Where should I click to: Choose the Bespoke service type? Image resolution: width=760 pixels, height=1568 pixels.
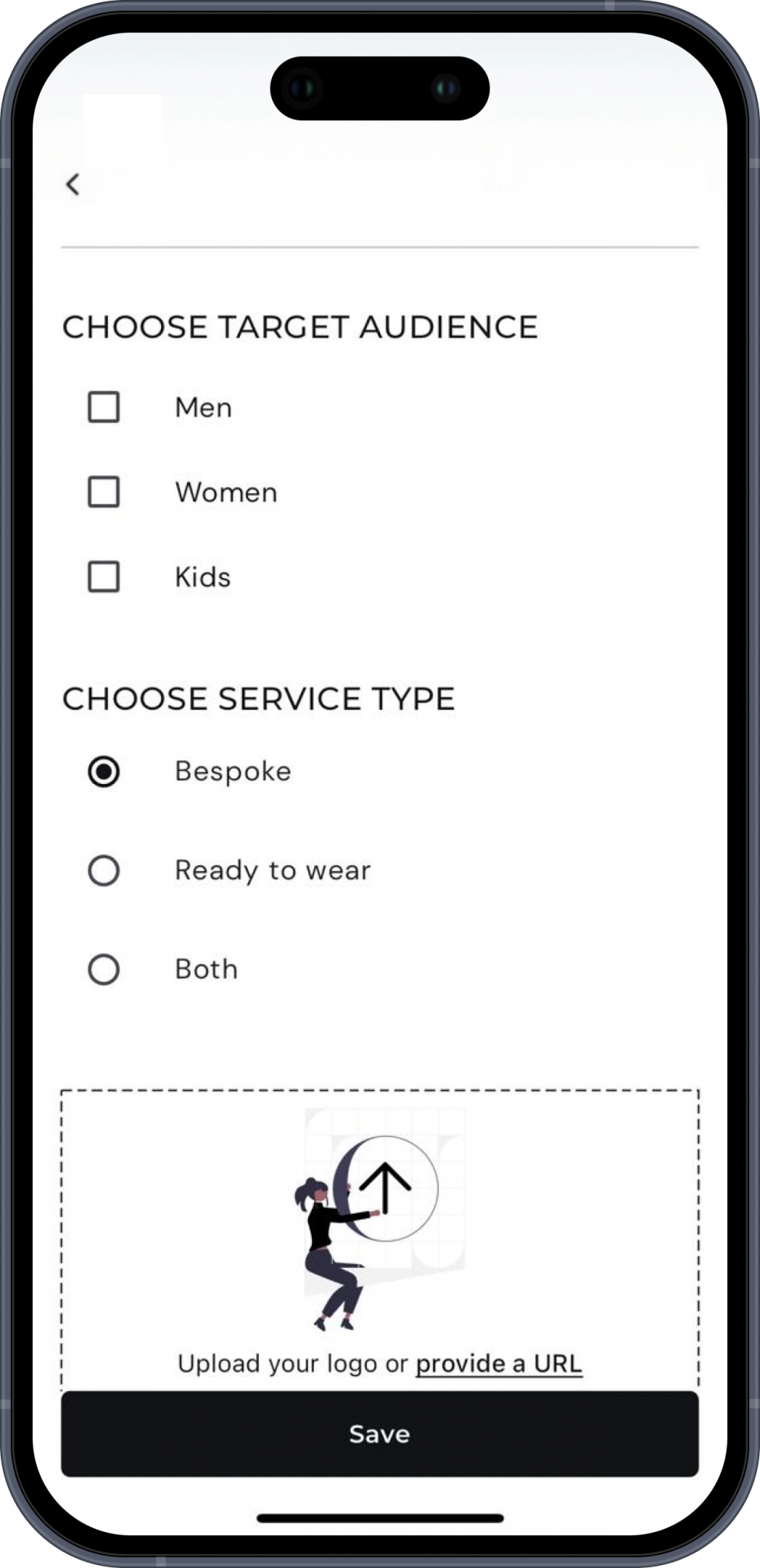103,772
